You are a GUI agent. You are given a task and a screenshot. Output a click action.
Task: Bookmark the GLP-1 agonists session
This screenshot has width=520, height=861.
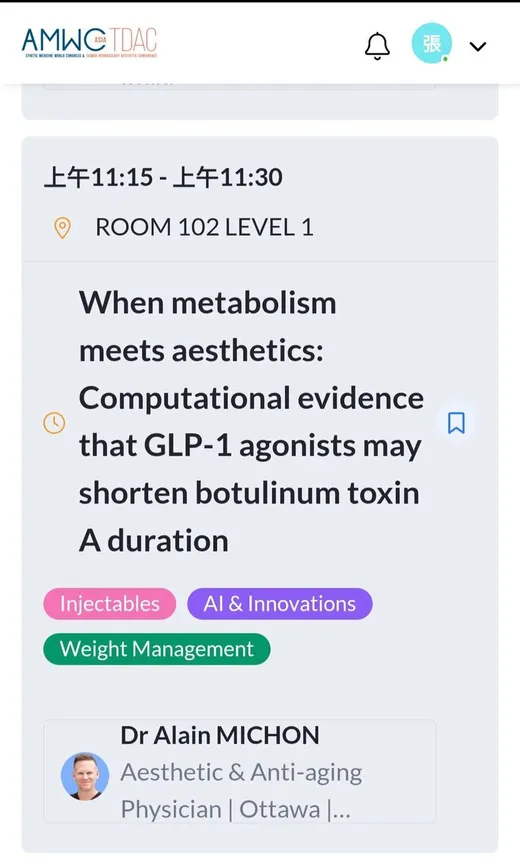click(456, 423)
